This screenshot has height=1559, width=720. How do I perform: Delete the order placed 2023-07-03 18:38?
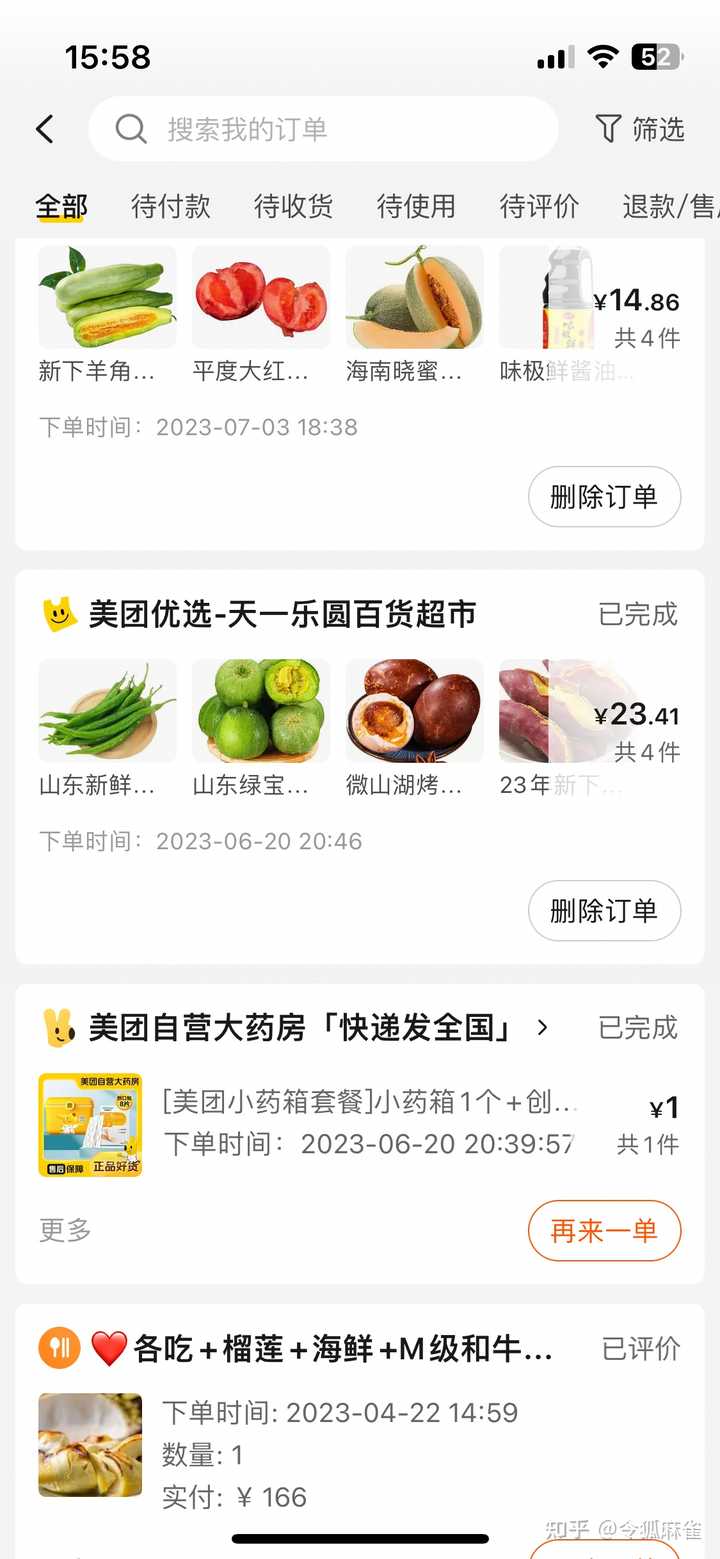604,496
